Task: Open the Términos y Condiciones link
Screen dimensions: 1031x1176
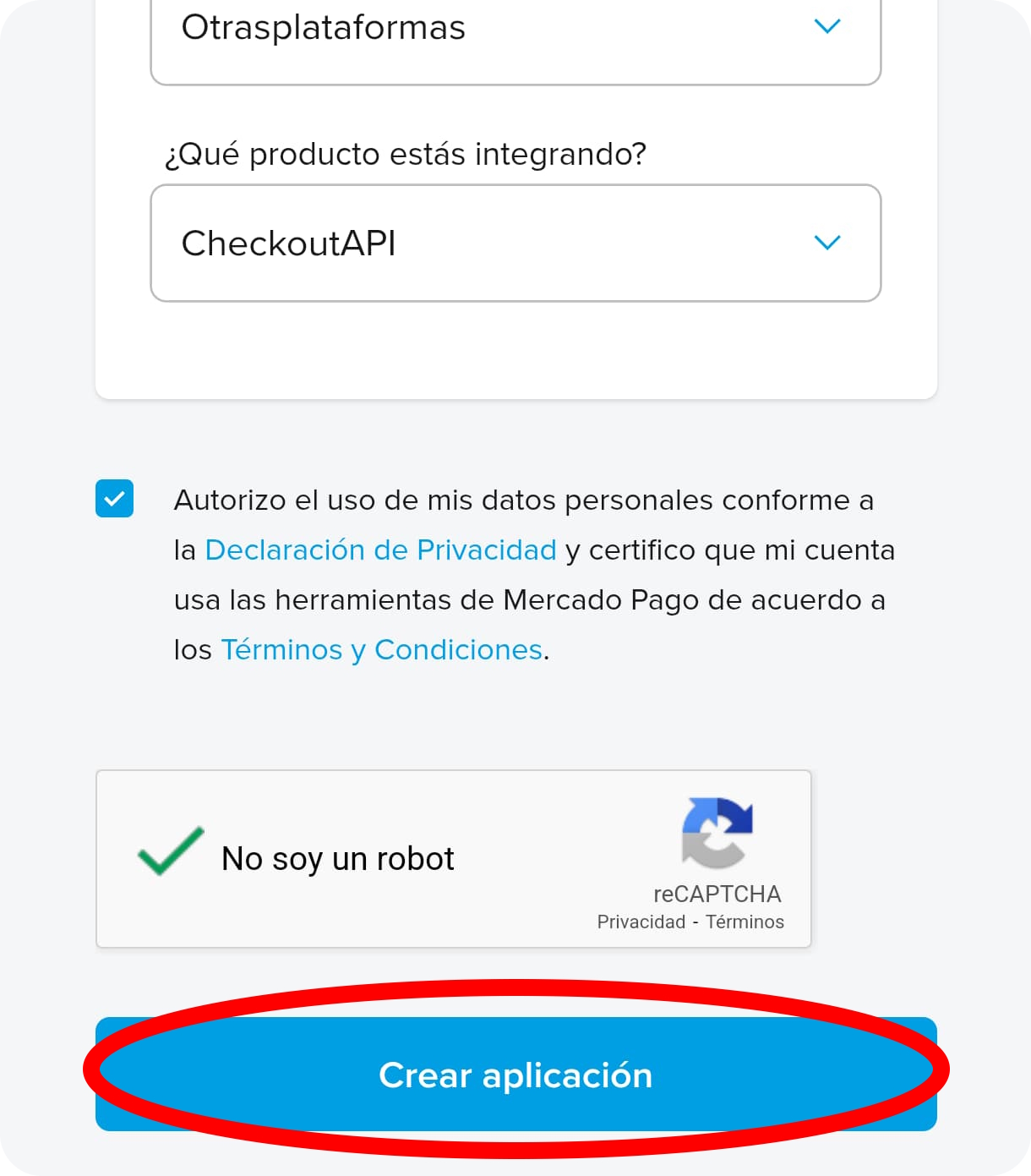Action: click(382, 649)
